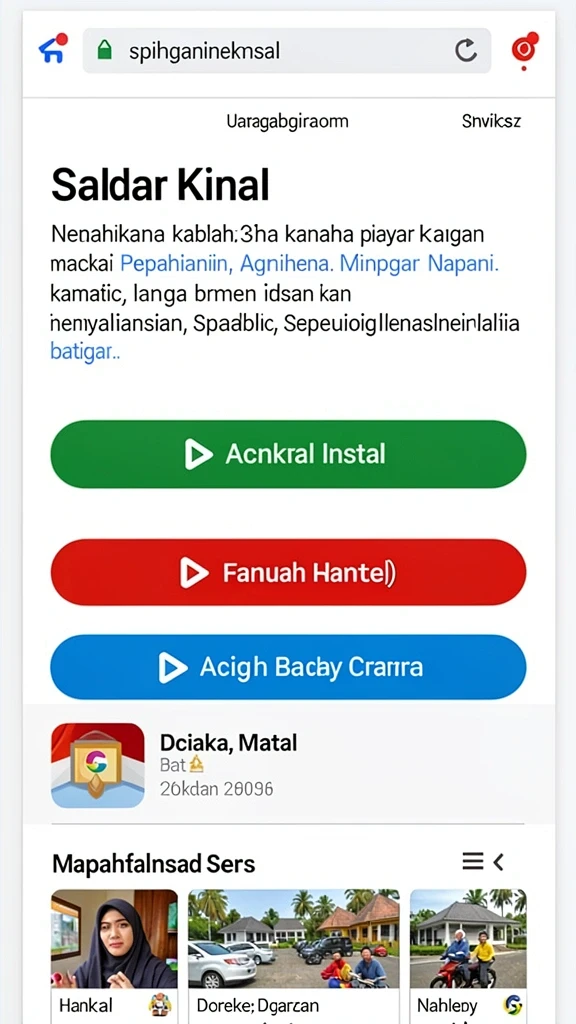This screenshot has height=1024, width=576.
Task: Open the spihganineknsal address bar
Action: click(287, 51)
